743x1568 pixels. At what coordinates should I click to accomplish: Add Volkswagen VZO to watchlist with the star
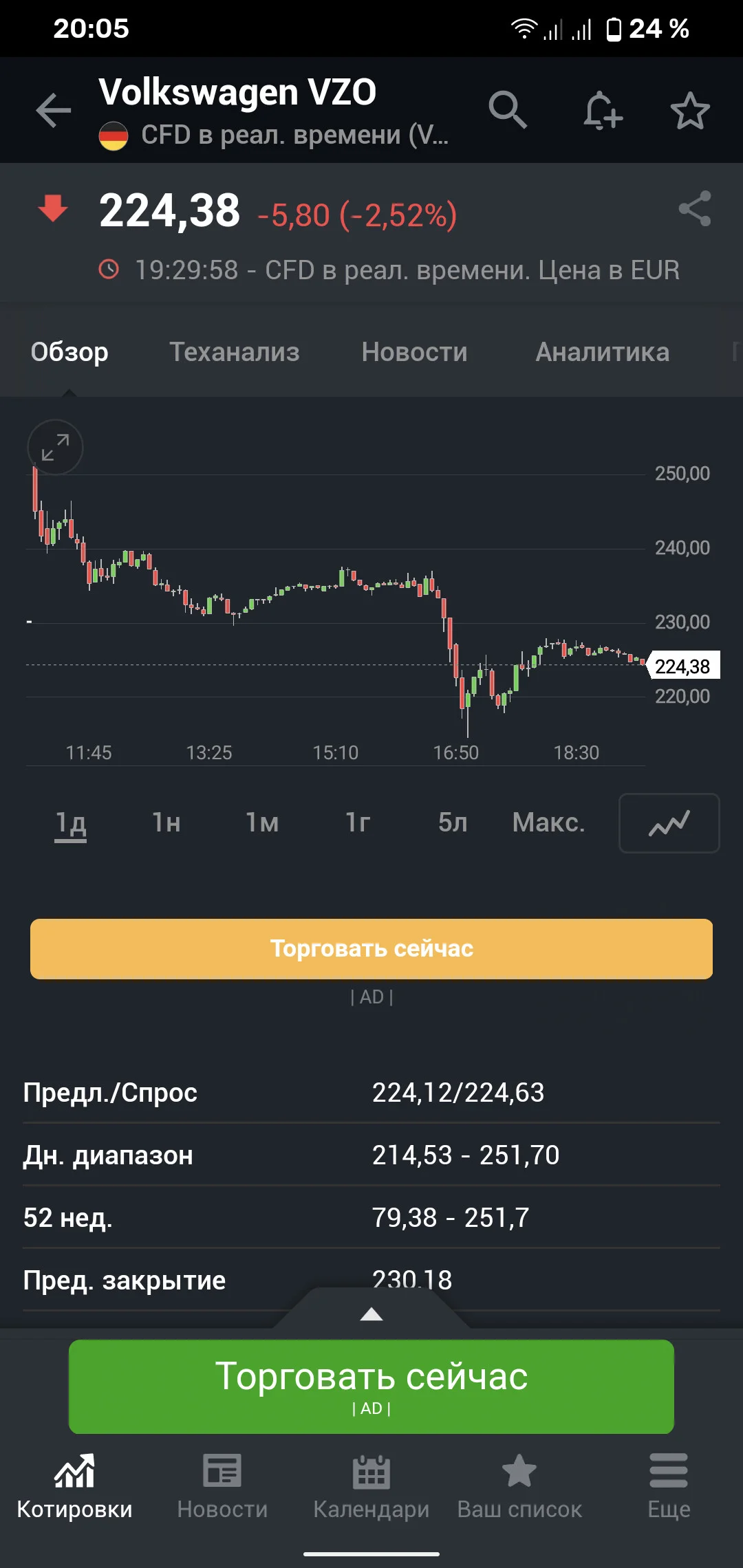[690, 111]
